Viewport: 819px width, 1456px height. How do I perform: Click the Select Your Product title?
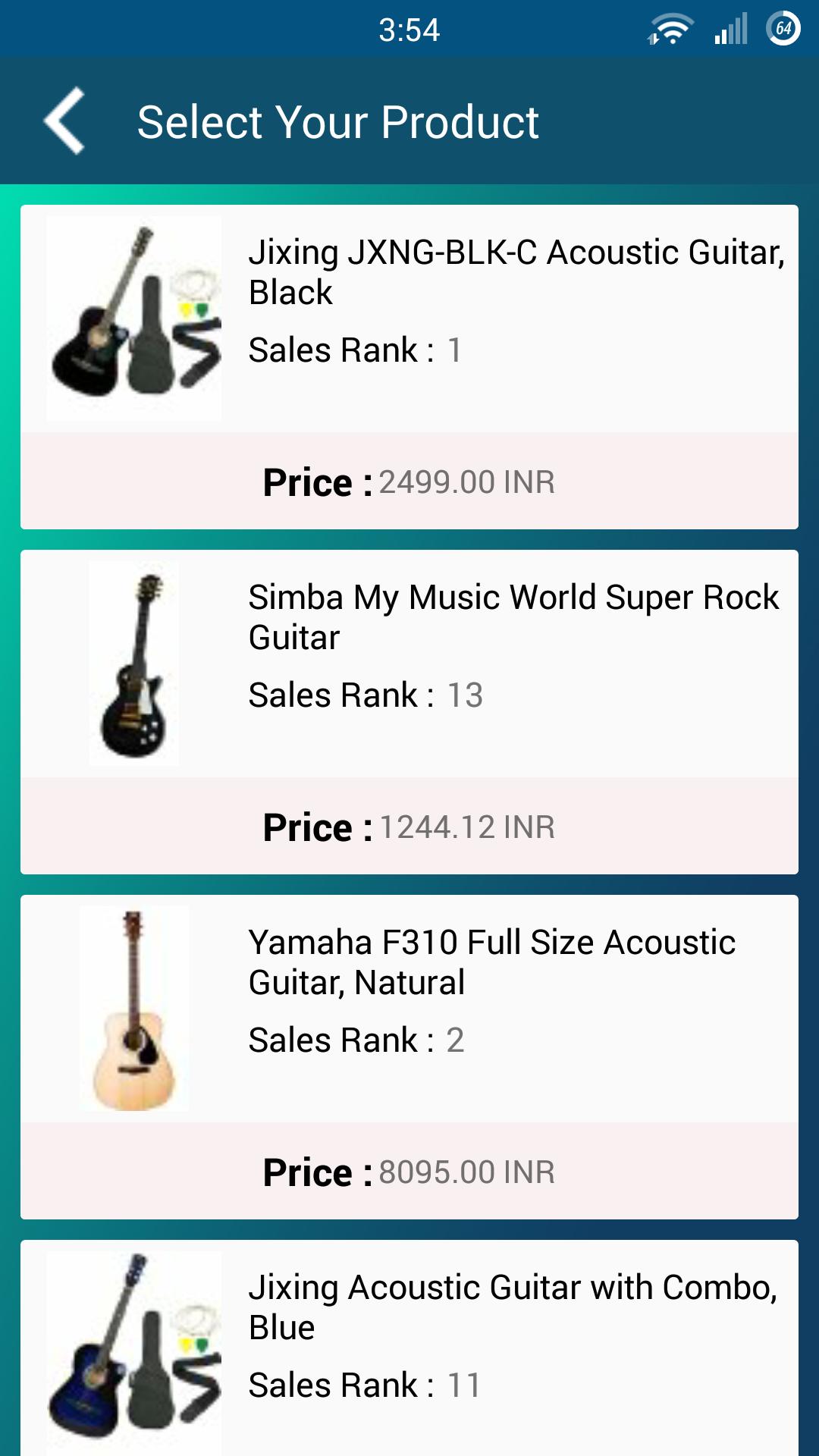coord(338,121)
